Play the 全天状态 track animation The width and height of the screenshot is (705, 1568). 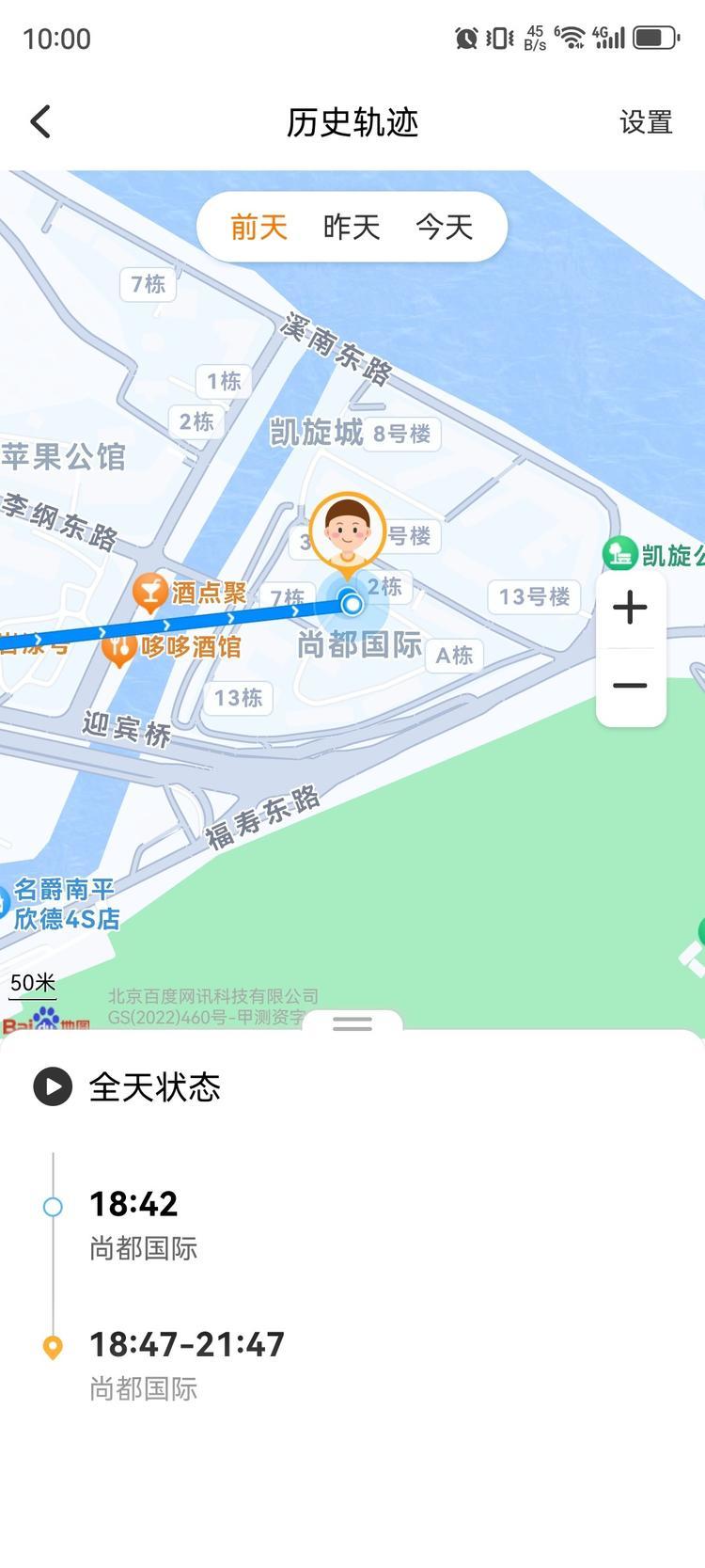tap(53, 1086)
